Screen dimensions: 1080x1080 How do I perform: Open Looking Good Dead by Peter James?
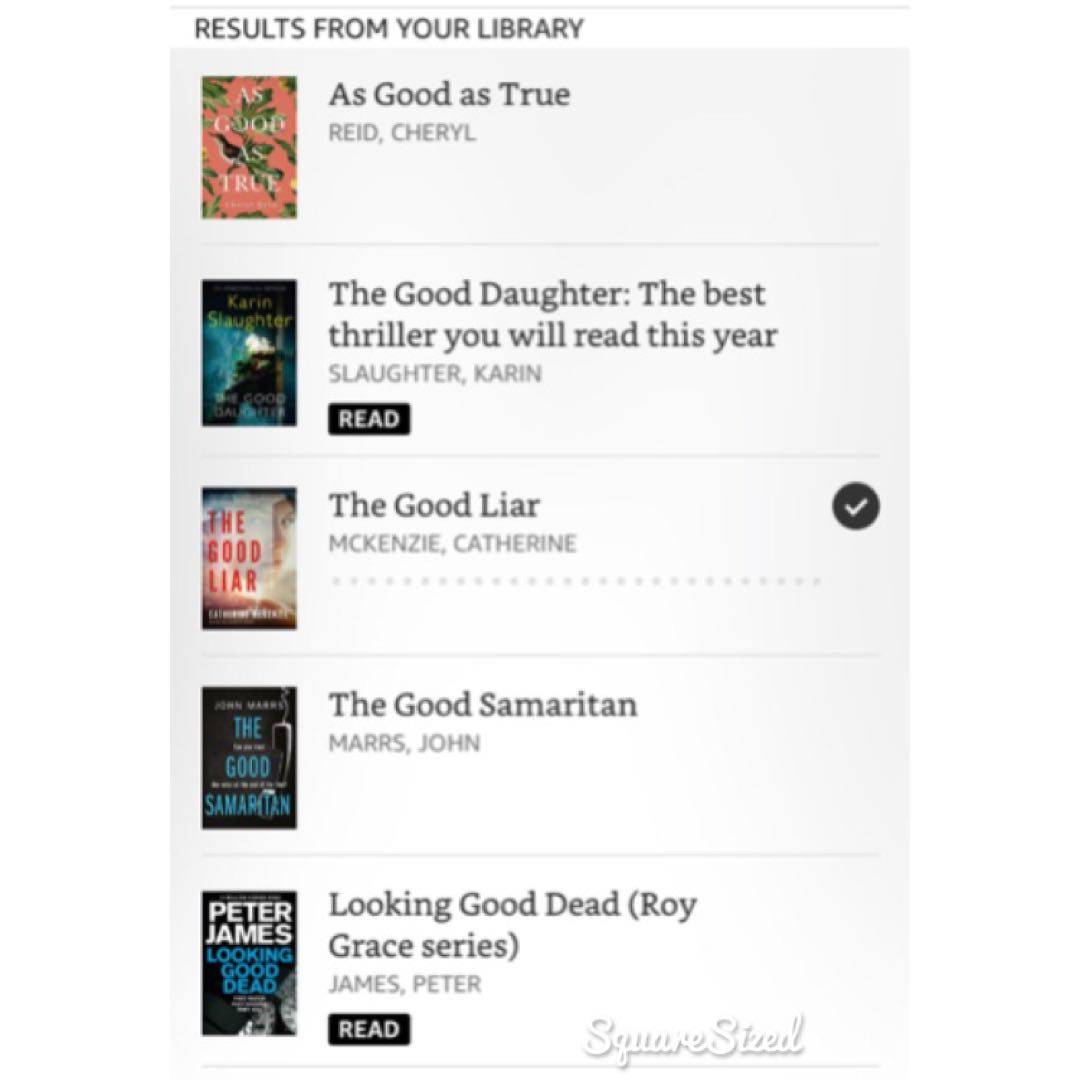(x=512, y=924)
